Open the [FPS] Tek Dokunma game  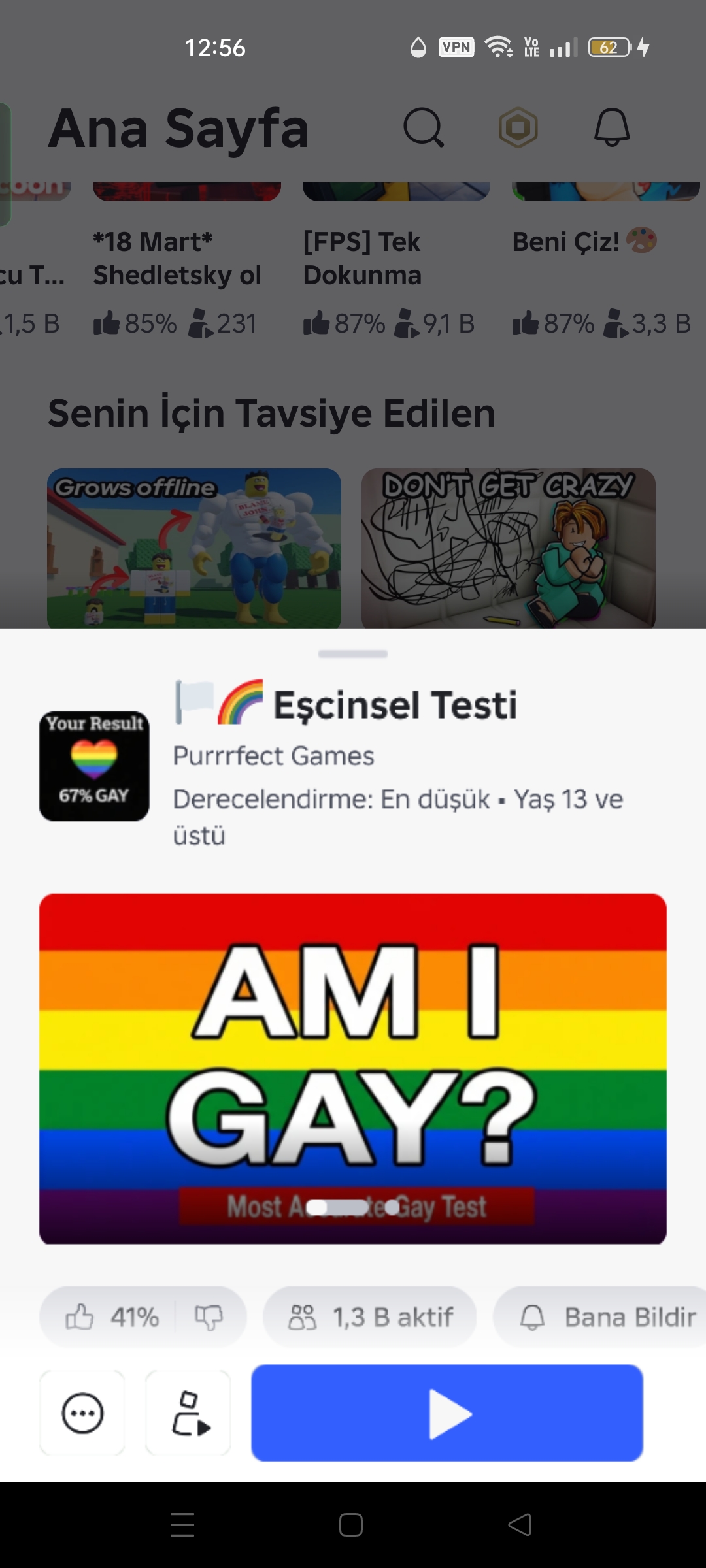coord(362,259)
